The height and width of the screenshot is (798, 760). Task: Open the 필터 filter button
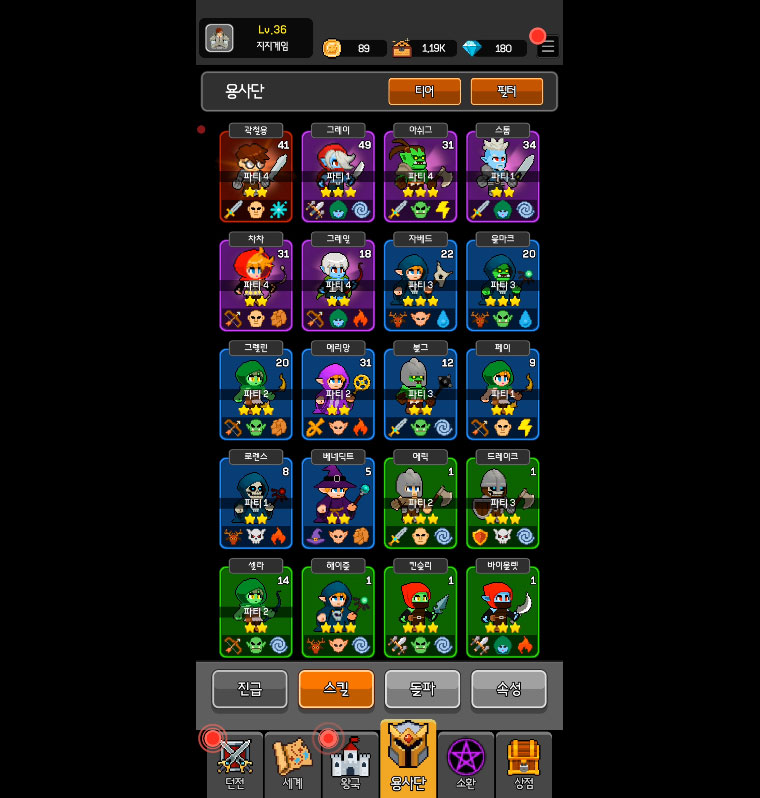tap(506, 91)
